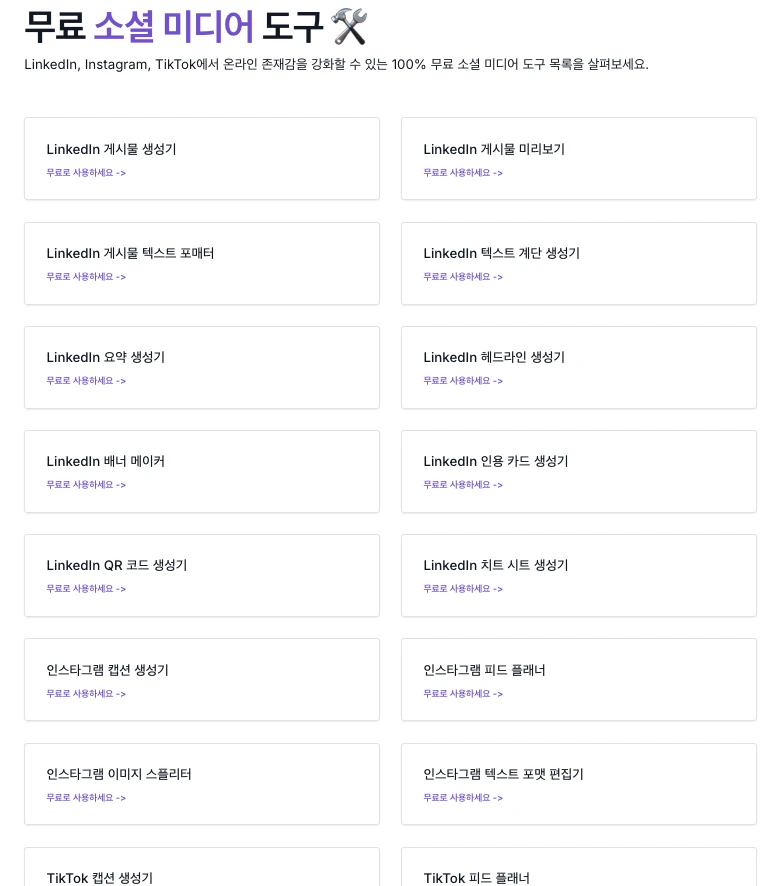770x886 pixels.
Task: Open 인스타그램 텍스트 포맷 편집기
Action: coord(578,784)
